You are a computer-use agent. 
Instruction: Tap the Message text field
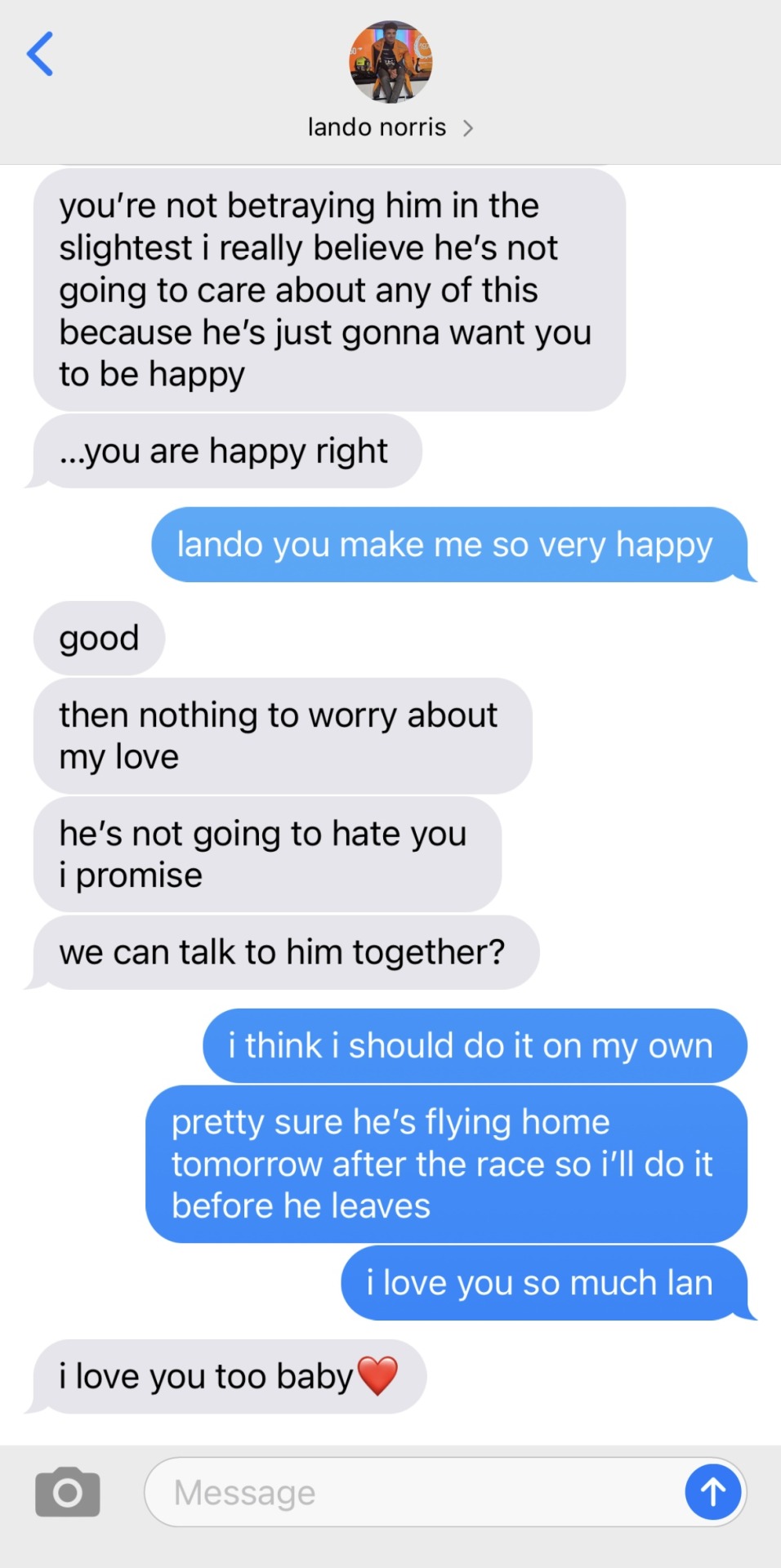408,1492
